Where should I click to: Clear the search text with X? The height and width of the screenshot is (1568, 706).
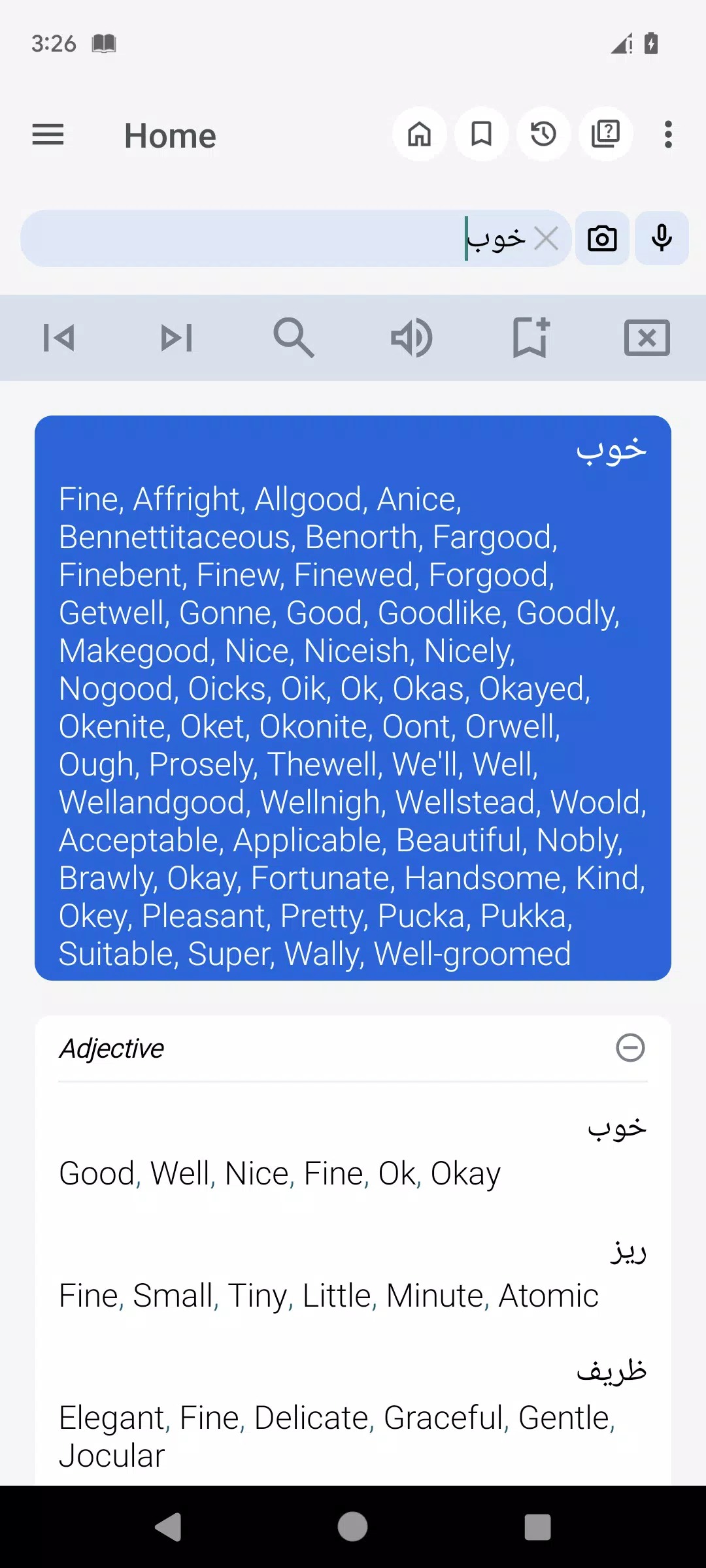pos(546,238)
